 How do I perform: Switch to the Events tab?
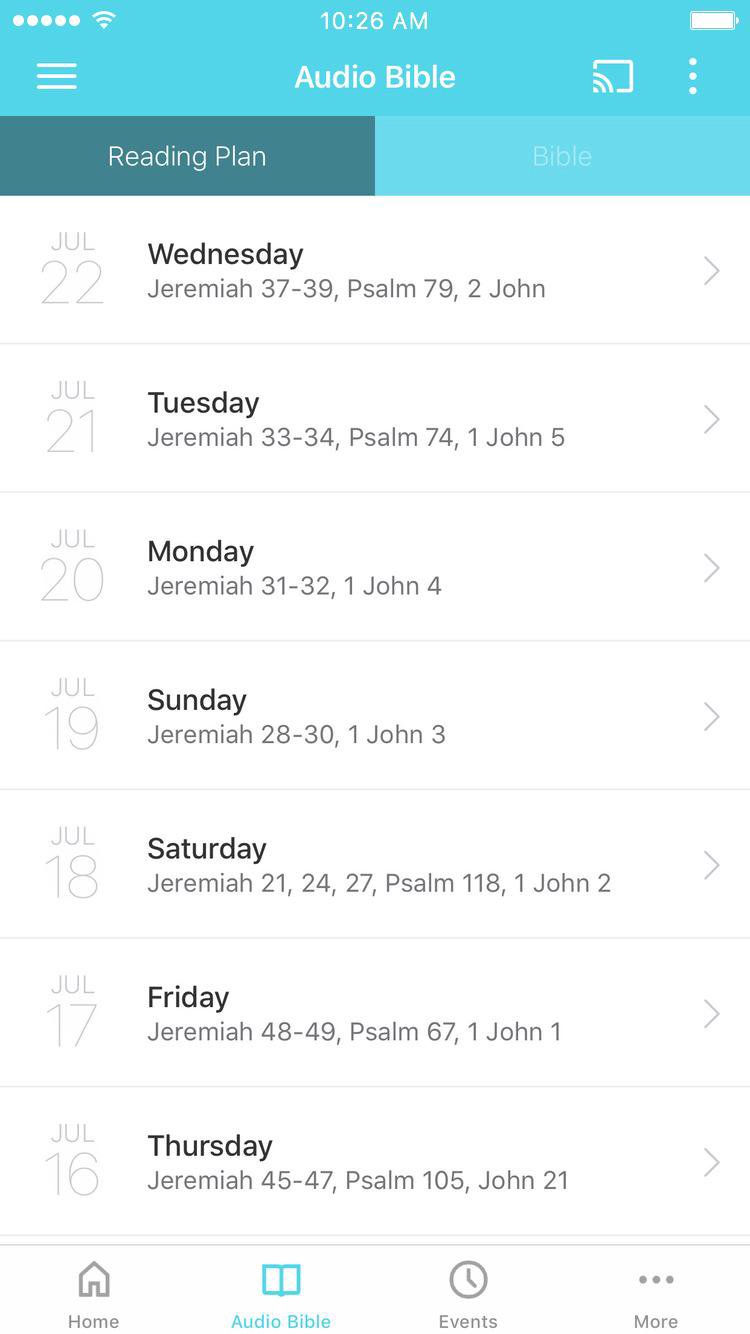coord(468,1294)
